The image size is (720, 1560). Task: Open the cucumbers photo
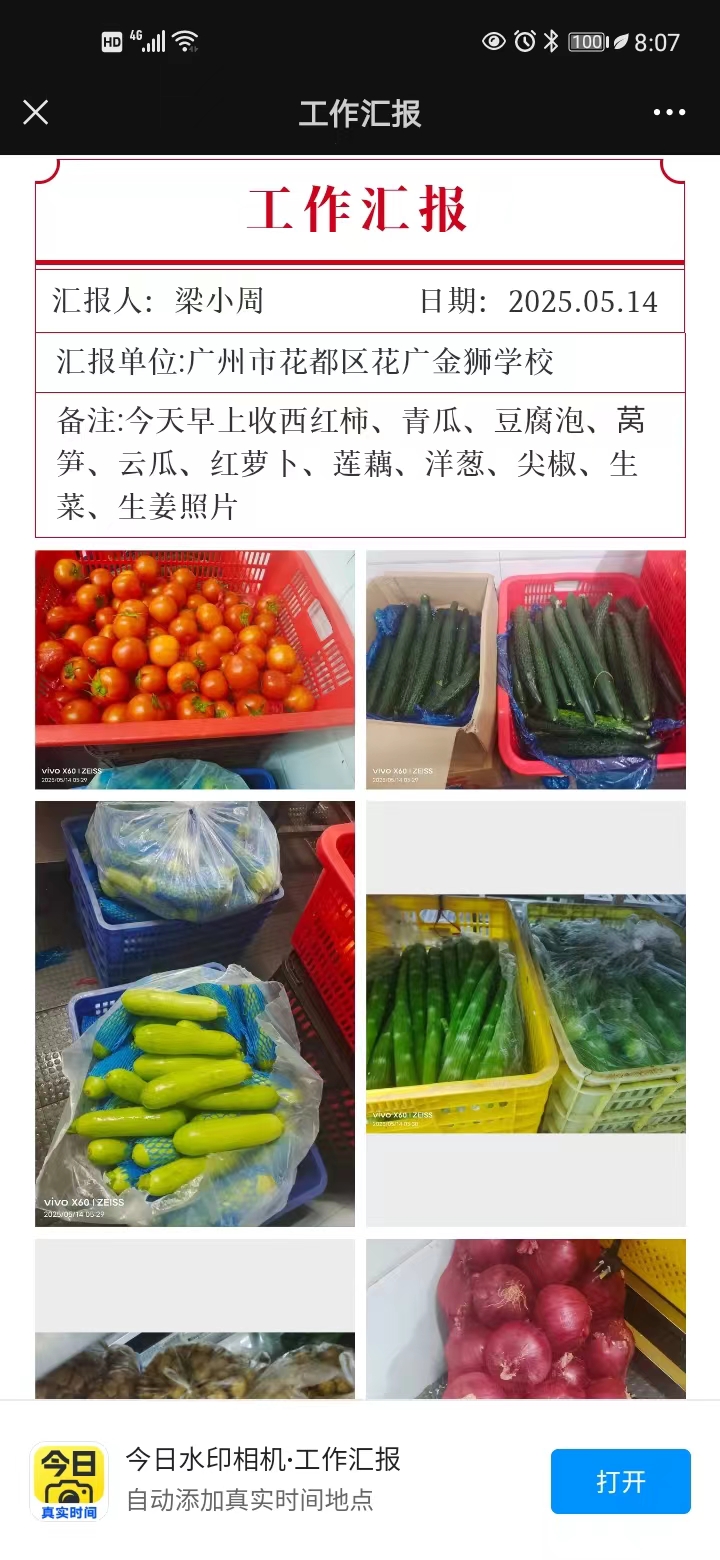tap(525, 669)
